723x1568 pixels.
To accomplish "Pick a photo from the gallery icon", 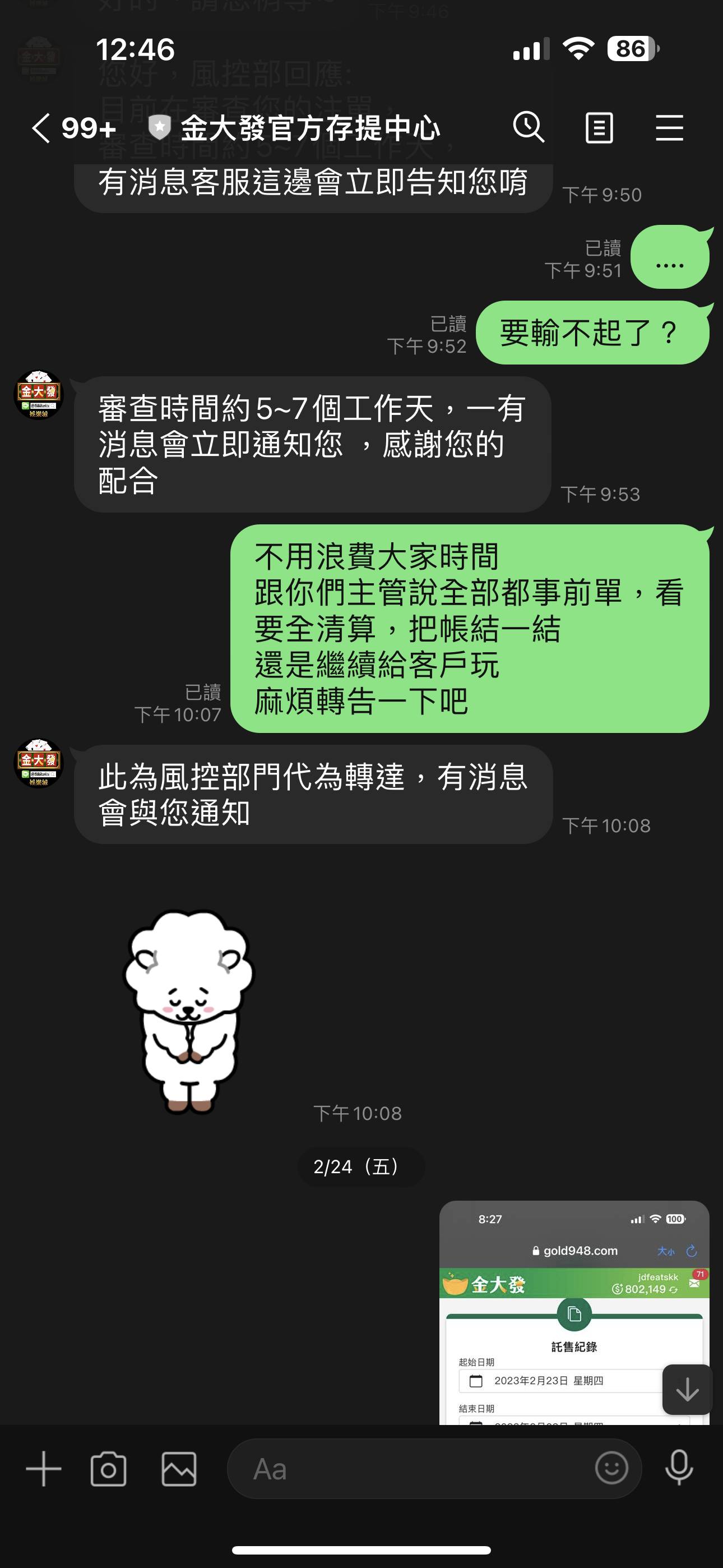I will pyautogui.click(x=179, y=1469).
